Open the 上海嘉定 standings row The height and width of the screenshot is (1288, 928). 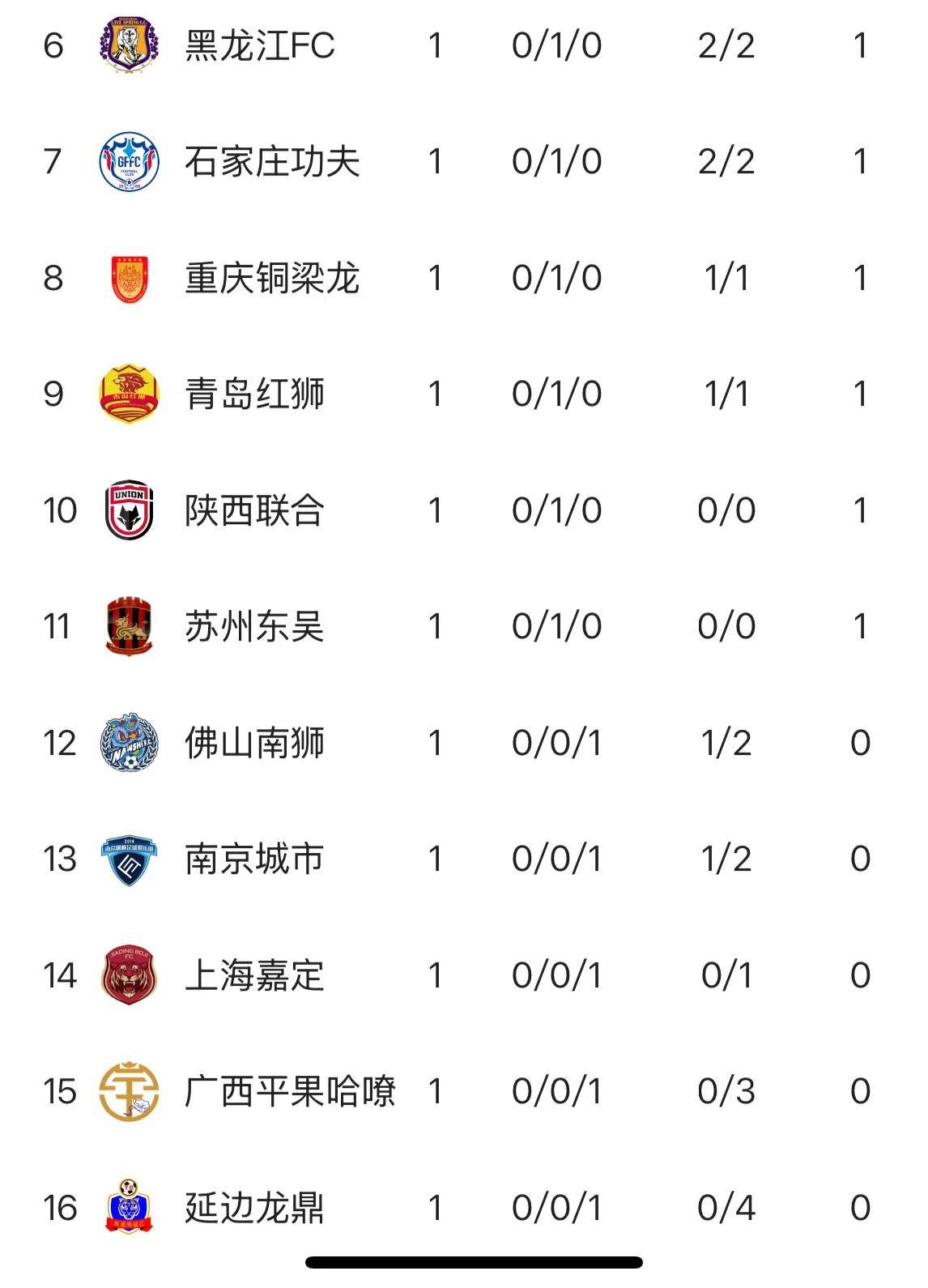[x=254, y=975]
